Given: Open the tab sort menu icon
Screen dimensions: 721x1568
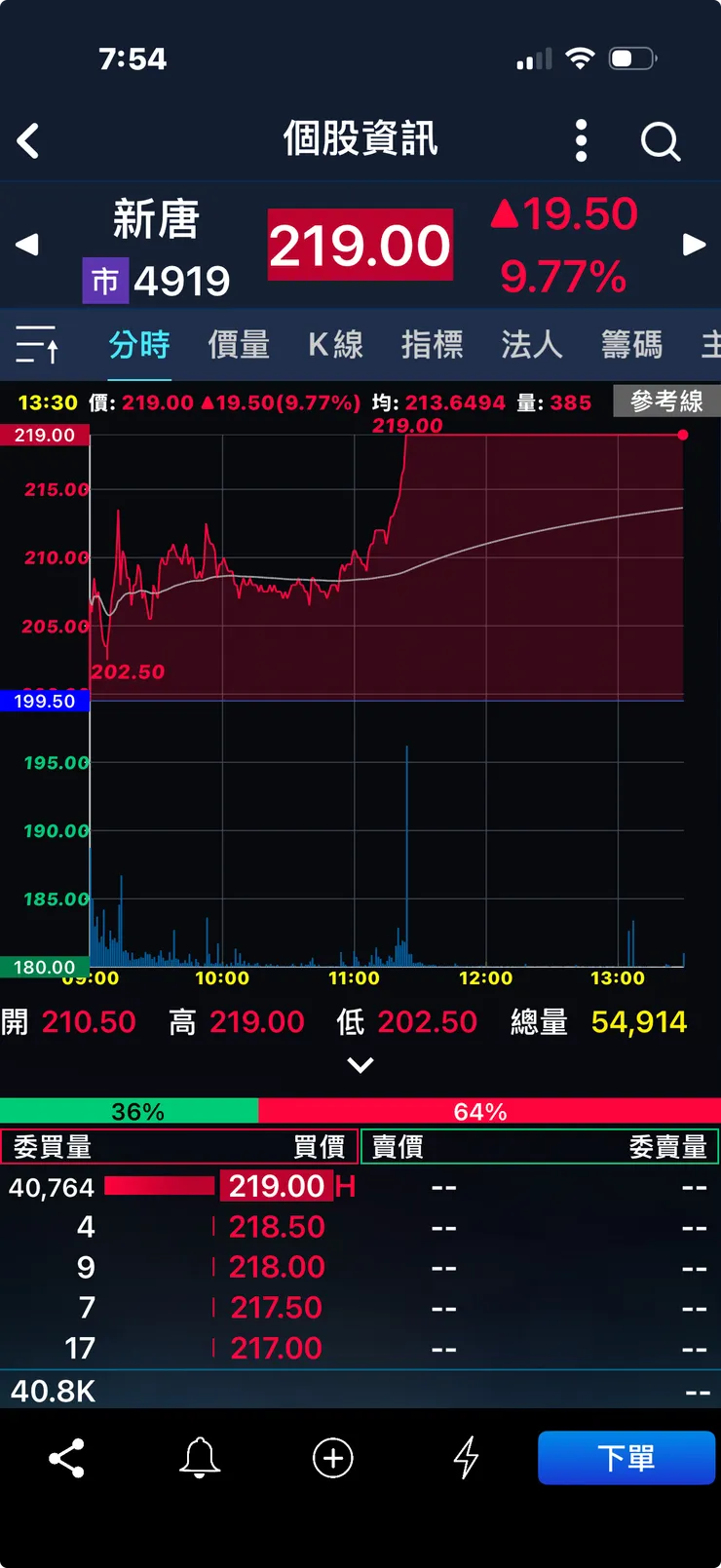Looking at the screenshot, I should (x=37, y=345).
